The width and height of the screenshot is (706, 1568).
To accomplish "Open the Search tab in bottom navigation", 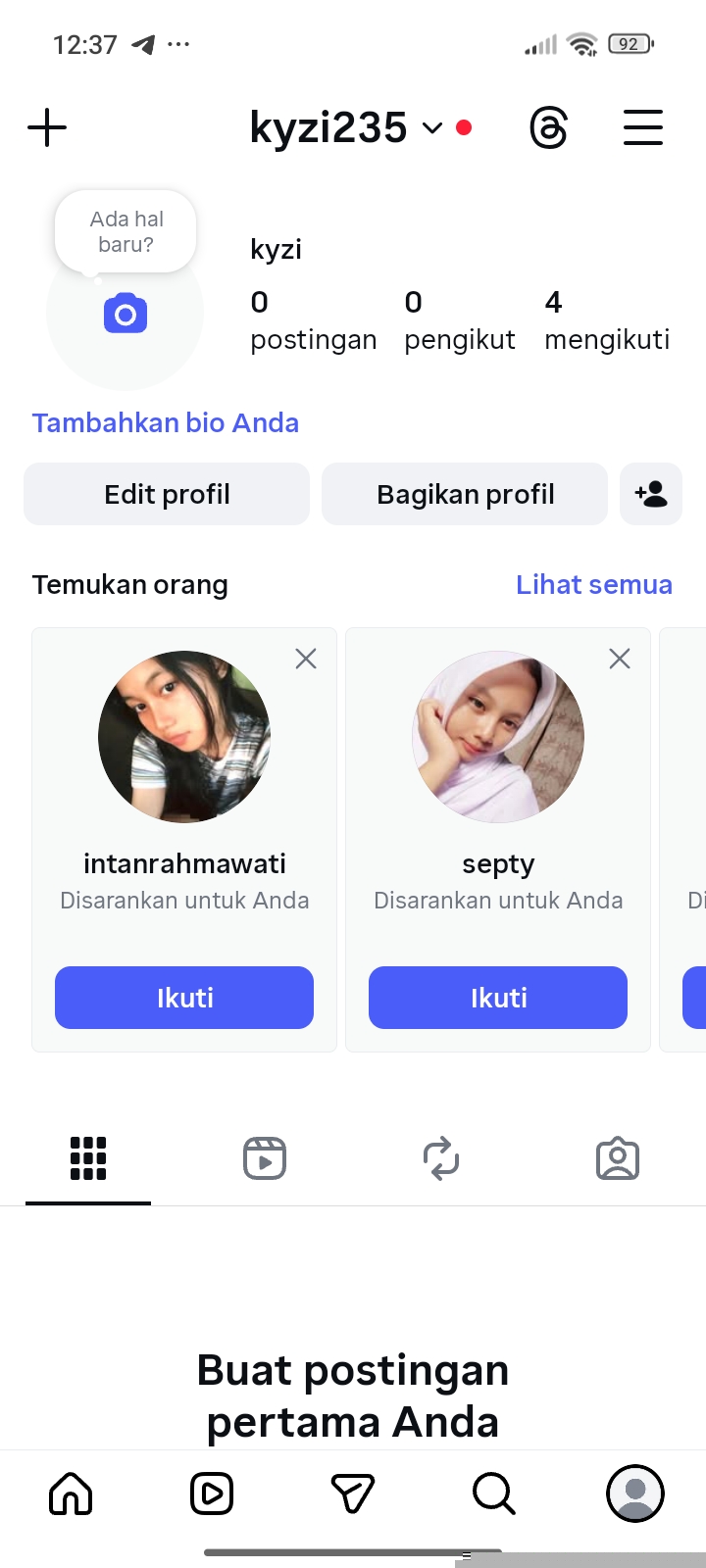I will [x=493, y=1494].
